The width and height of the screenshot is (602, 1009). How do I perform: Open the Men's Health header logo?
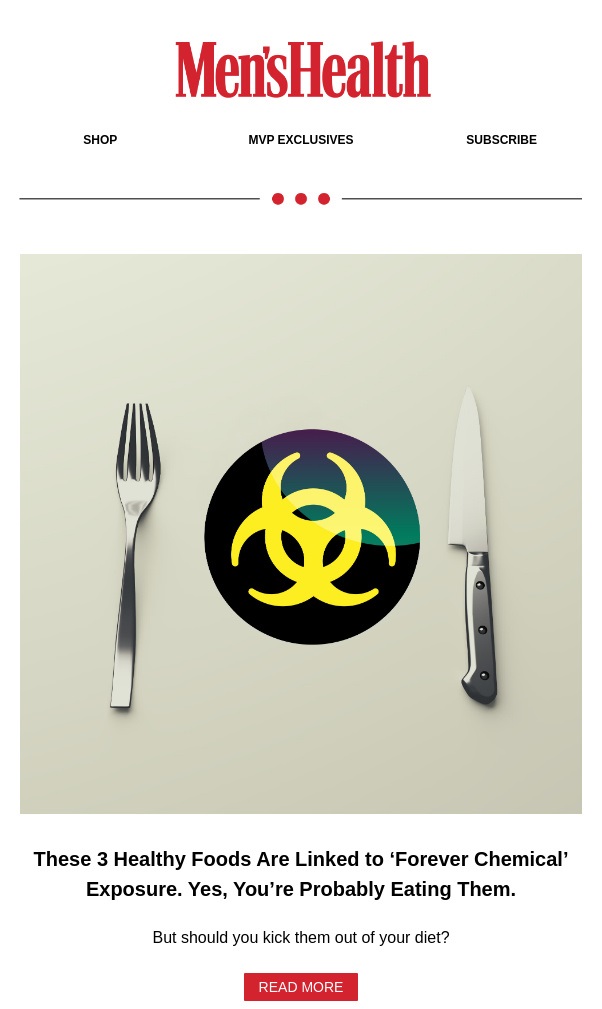302,70
